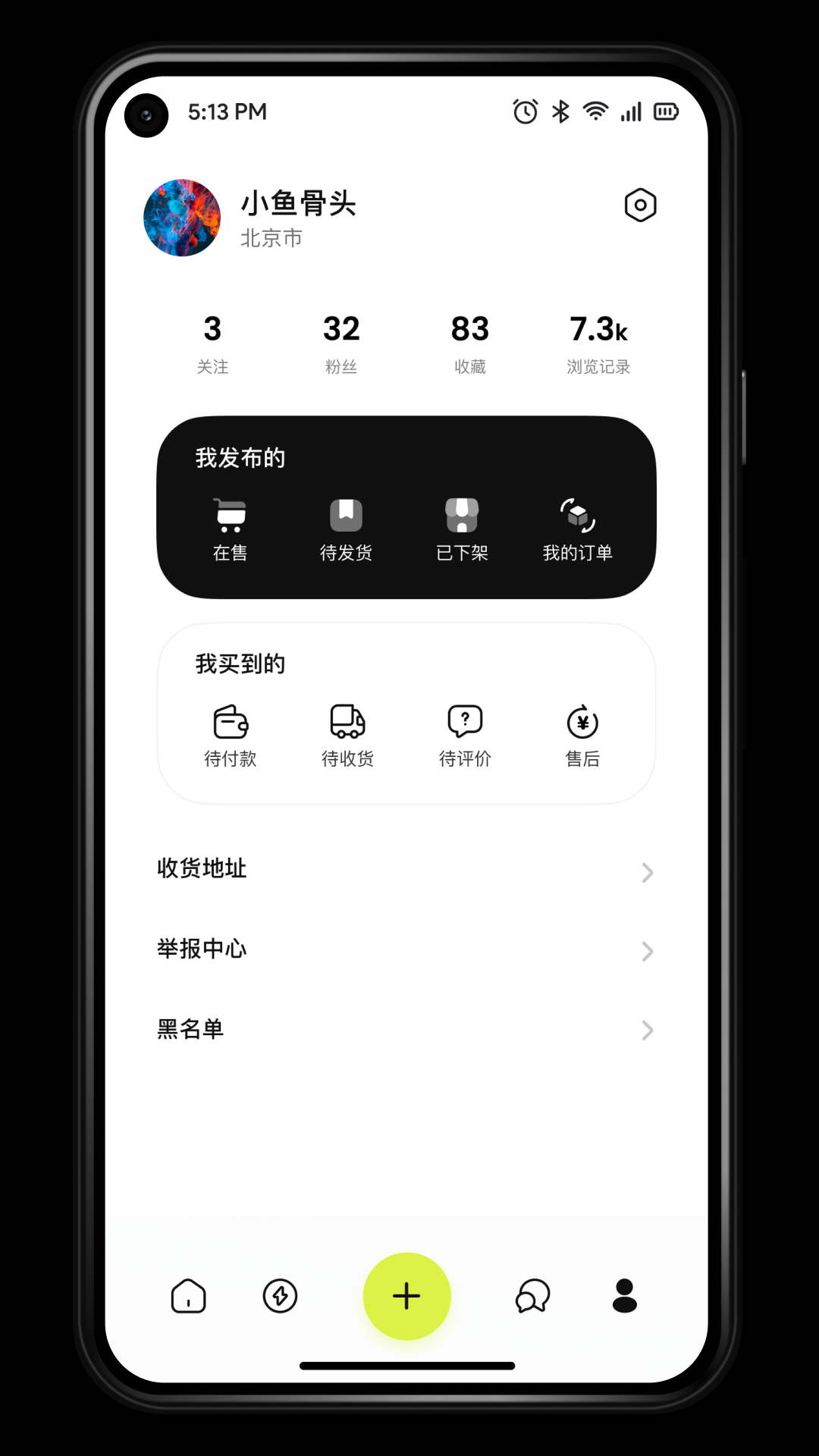The image size is (819, 1456).
Task: Open 待发货 orders to ship
Action: [346, 530]
